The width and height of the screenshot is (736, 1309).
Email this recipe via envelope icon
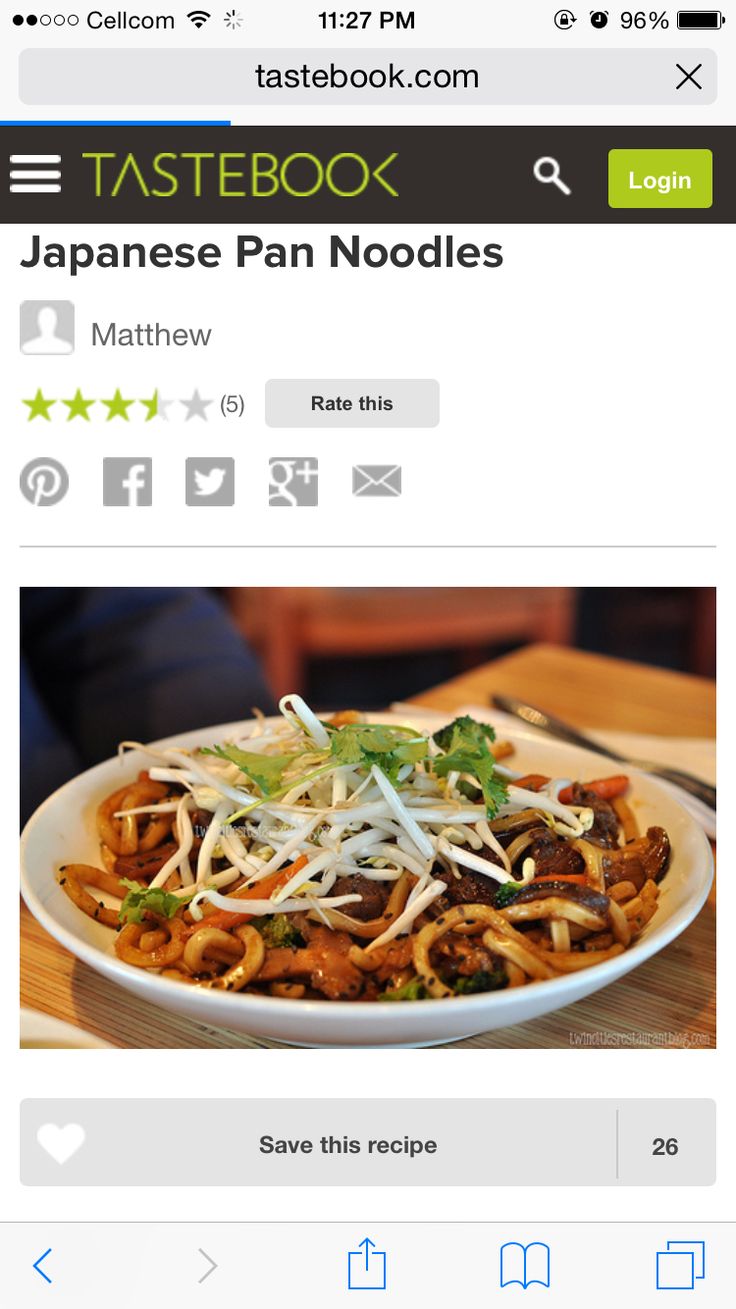pos(377,482)
